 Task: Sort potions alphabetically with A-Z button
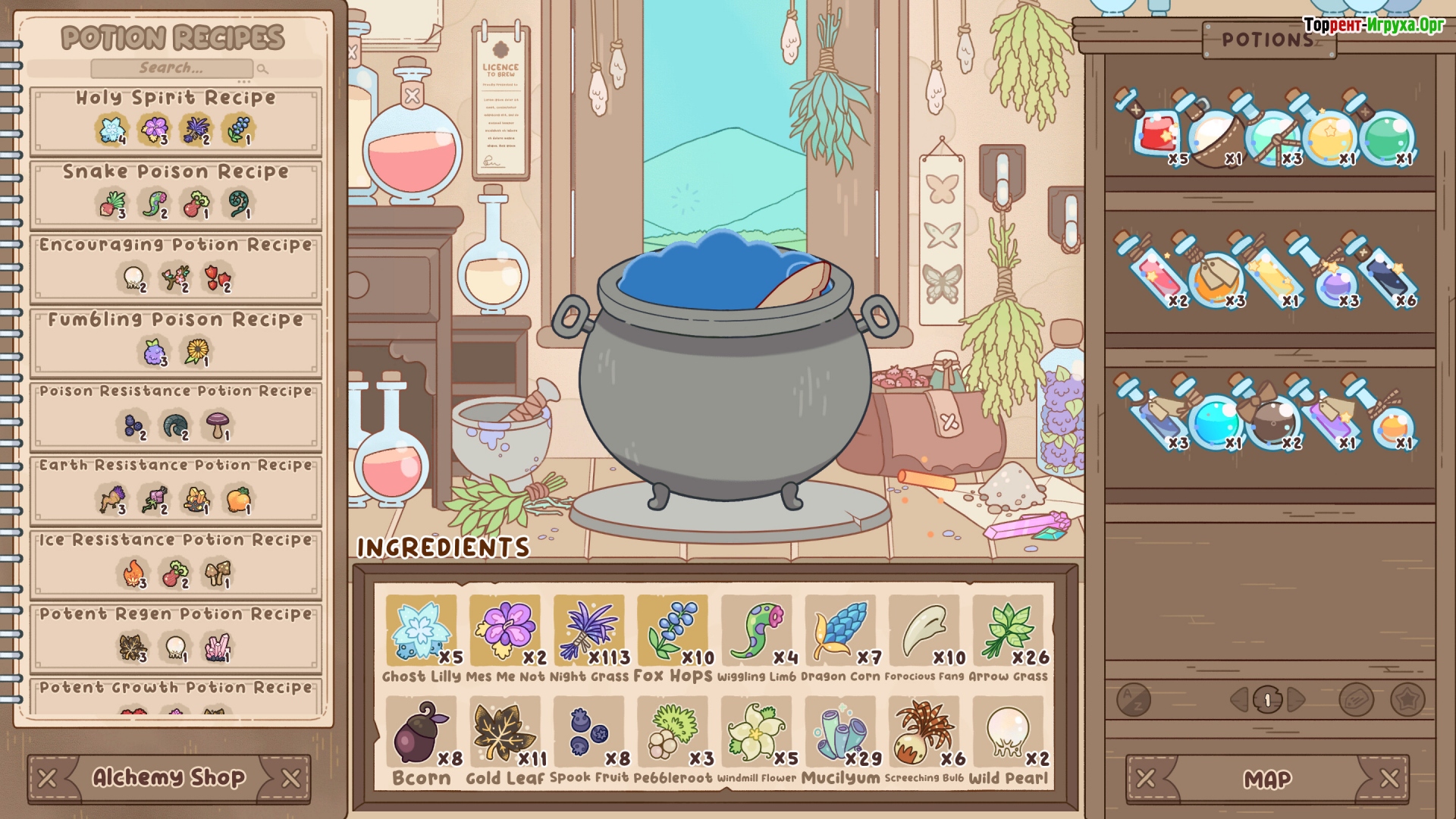[x=1134, y=699]
